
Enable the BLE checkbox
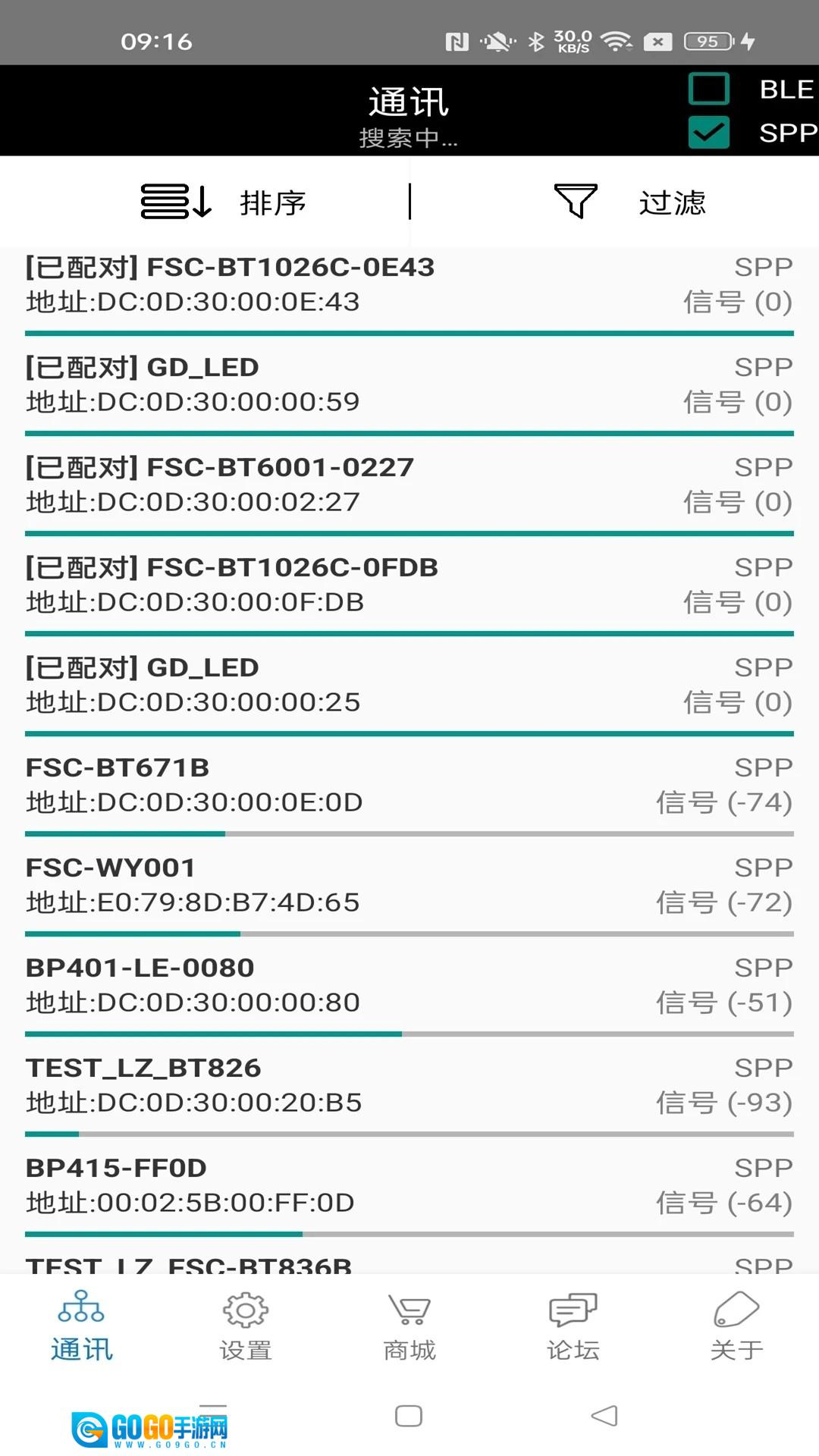pos(708,89)
